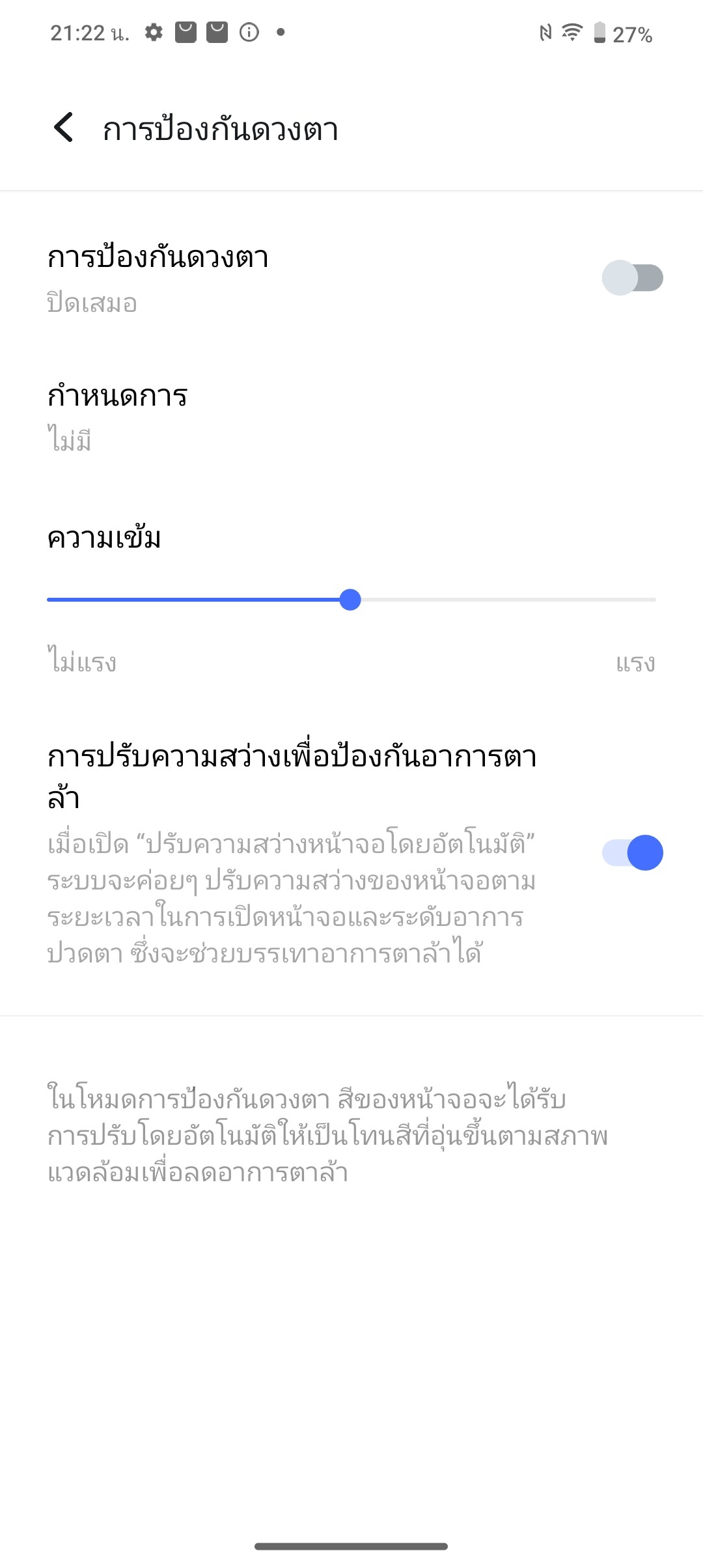Screen dimensions: 703x1568
Task: Go back from การป้องกันดวงตา settings
Action: point(64,128)
